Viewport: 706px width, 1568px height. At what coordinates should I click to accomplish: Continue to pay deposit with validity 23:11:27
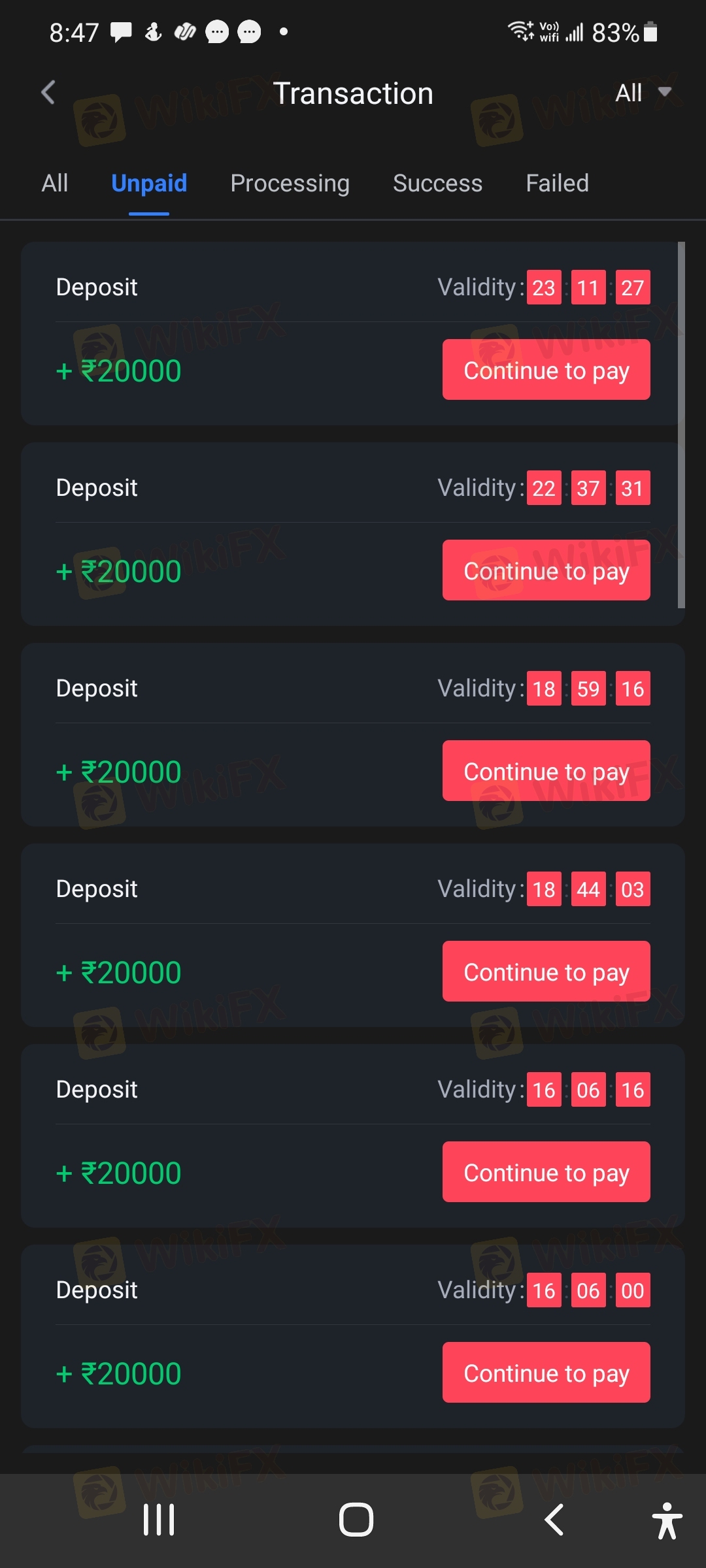pos(546,369)
